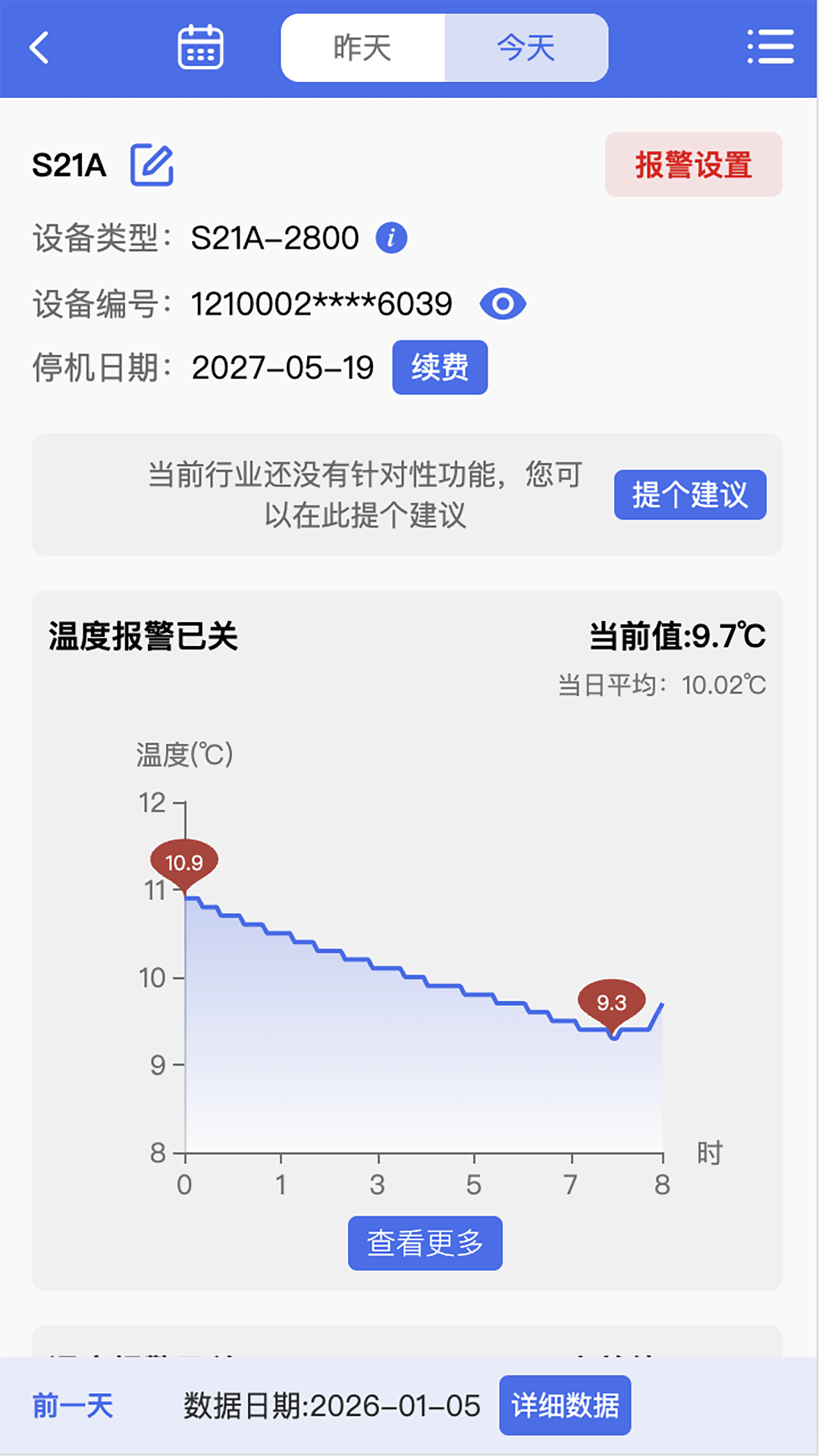Click the info icon beside S21A-2800
819x1456 pixels.
pyautogui.click(x=393, y=236)
